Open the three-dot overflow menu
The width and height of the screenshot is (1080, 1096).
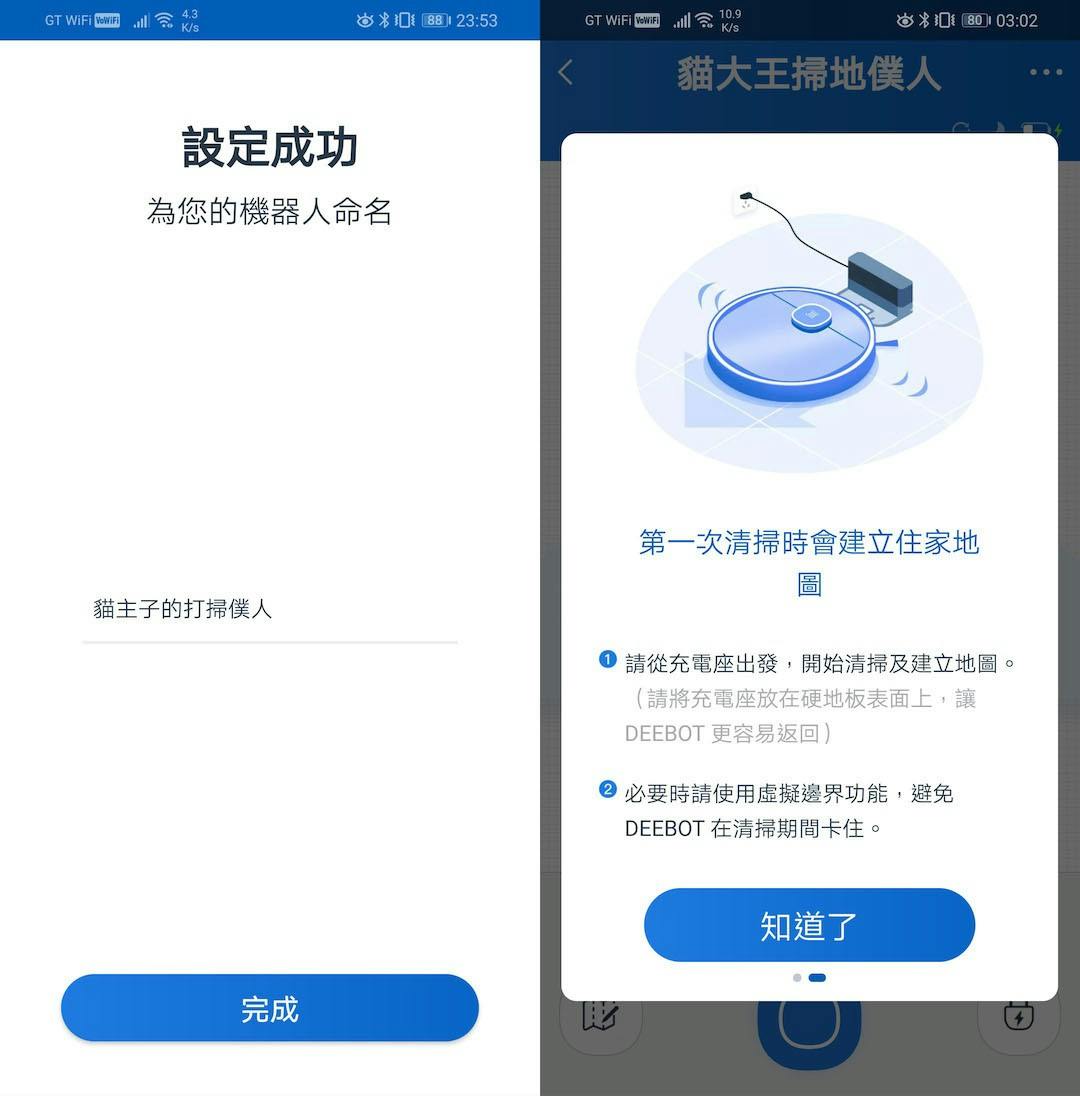pyautogui.click(x=1045, y=73)
